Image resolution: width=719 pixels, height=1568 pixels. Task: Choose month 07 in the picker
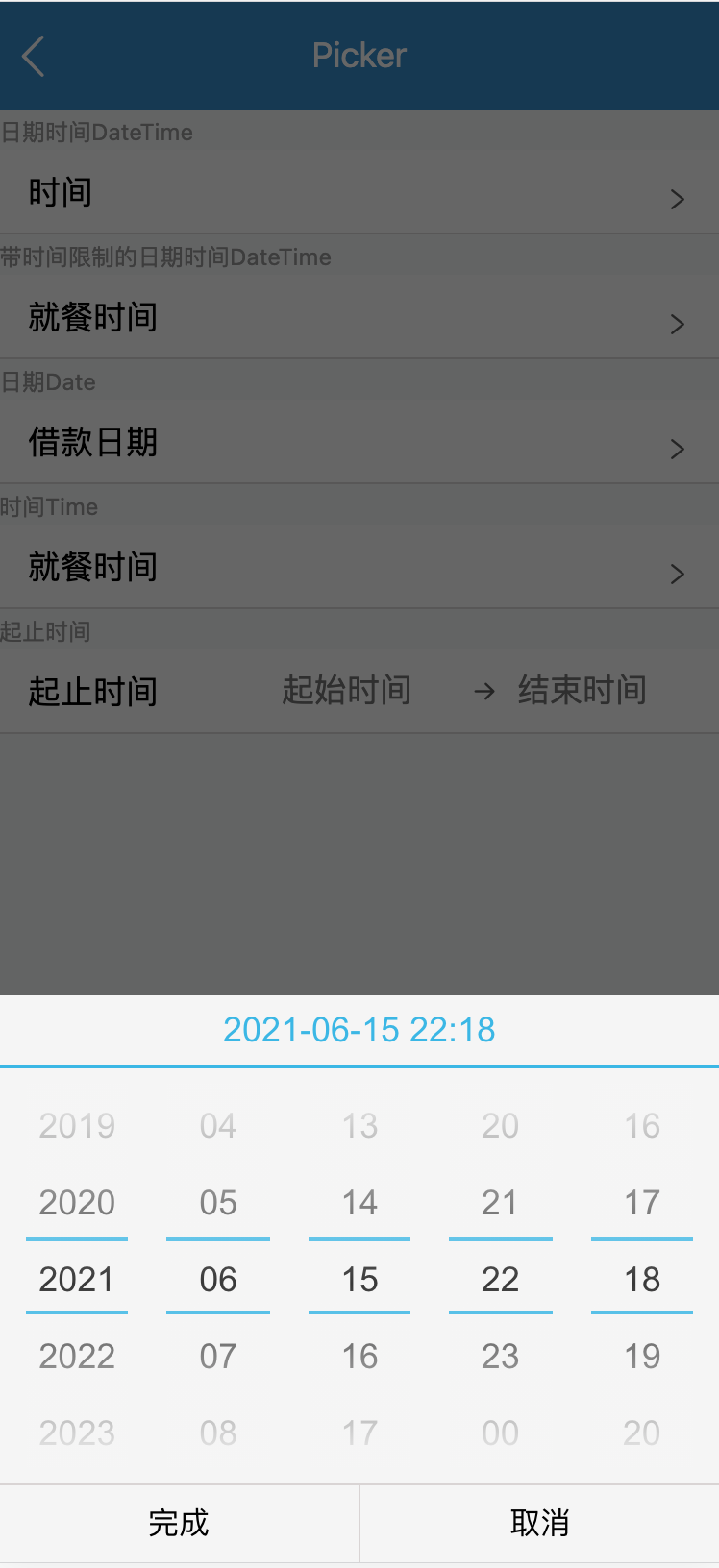pyautogui.click(x=218, y=1357)
